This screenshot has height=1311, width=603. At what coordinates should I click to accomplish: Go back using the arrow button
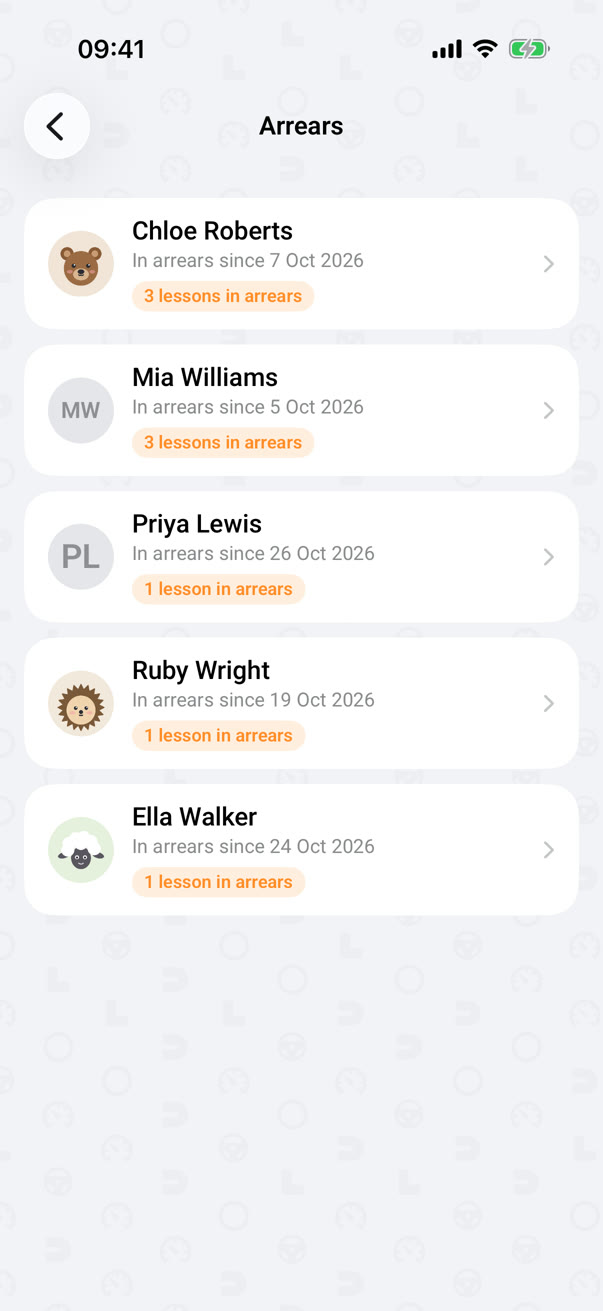[x=57, y=126]
